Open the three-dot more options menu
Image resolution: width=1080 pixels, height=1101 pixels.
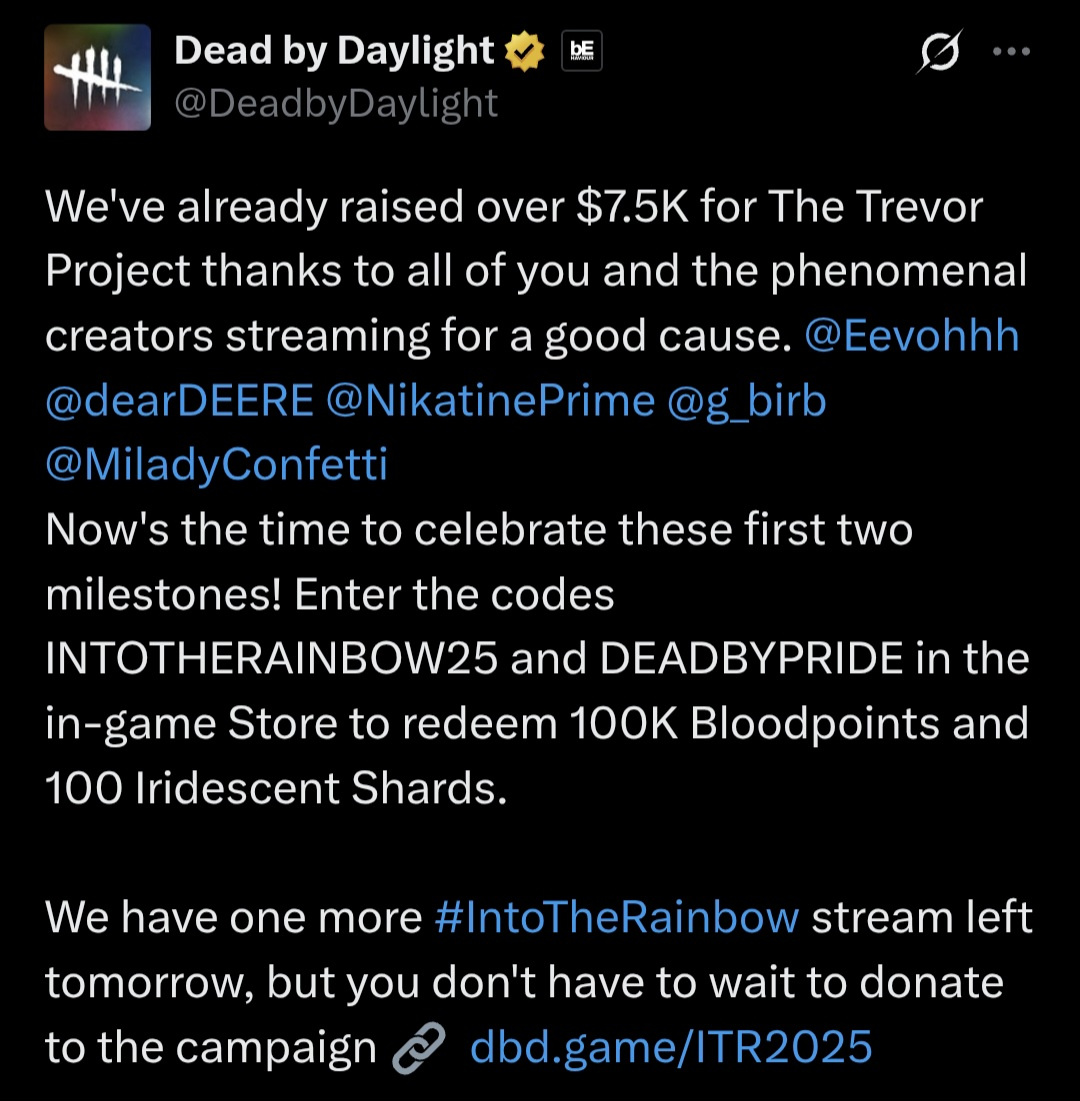pos(1014,50)
